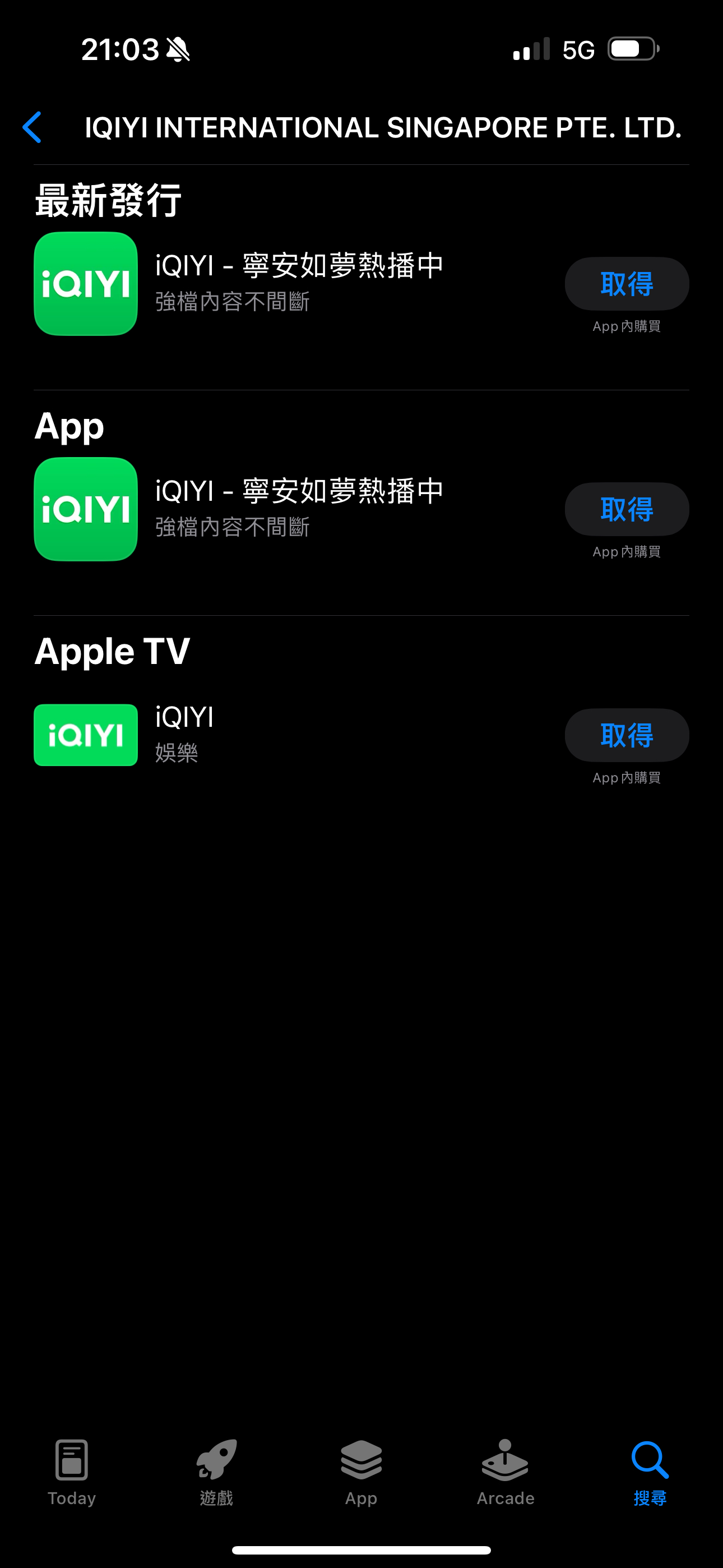Viewport: 723px width, 1568px height.
Task: Tap 取得 for iQIYI in App section
Action: coord(626,509)
